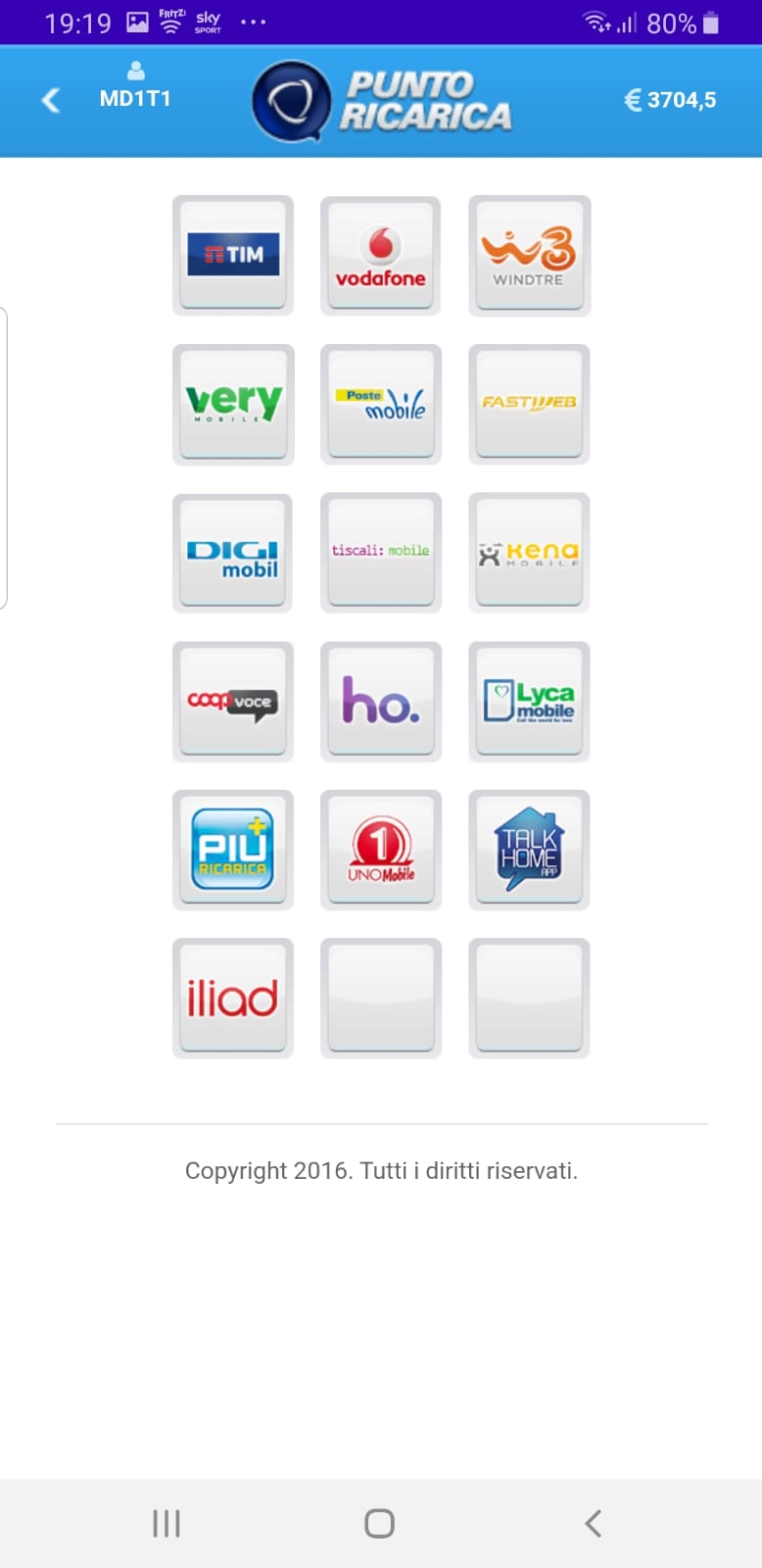The height and width of the screenshot is (1568, 762).
Task: Go back with the arrow button
Action: pos(49,100)
